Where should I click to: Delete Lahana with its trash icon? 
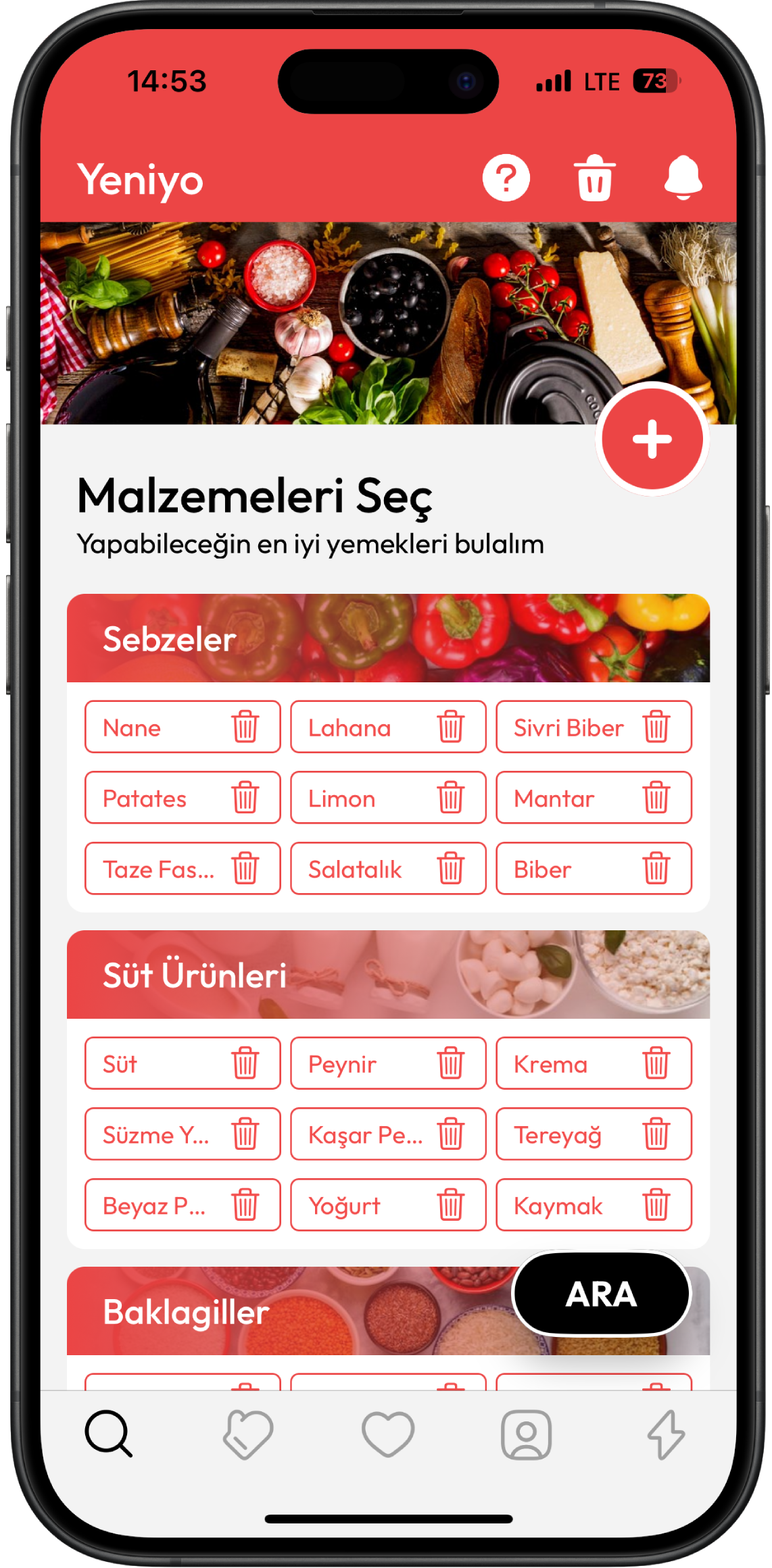point(450,728)
